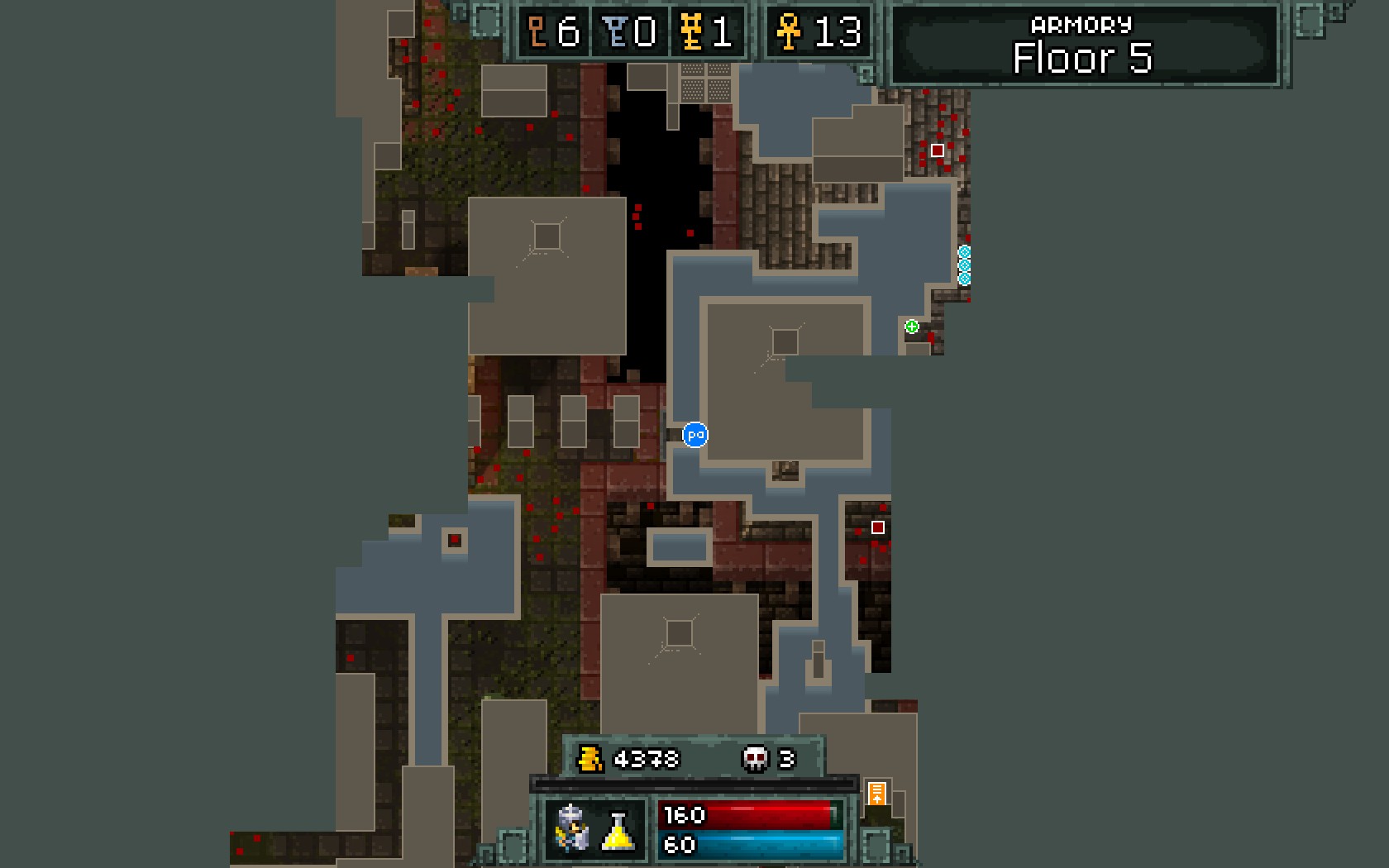This screenshot has width=1389, height=868.
Task: Select the blue player marker on map
Action: coord(695,435)
